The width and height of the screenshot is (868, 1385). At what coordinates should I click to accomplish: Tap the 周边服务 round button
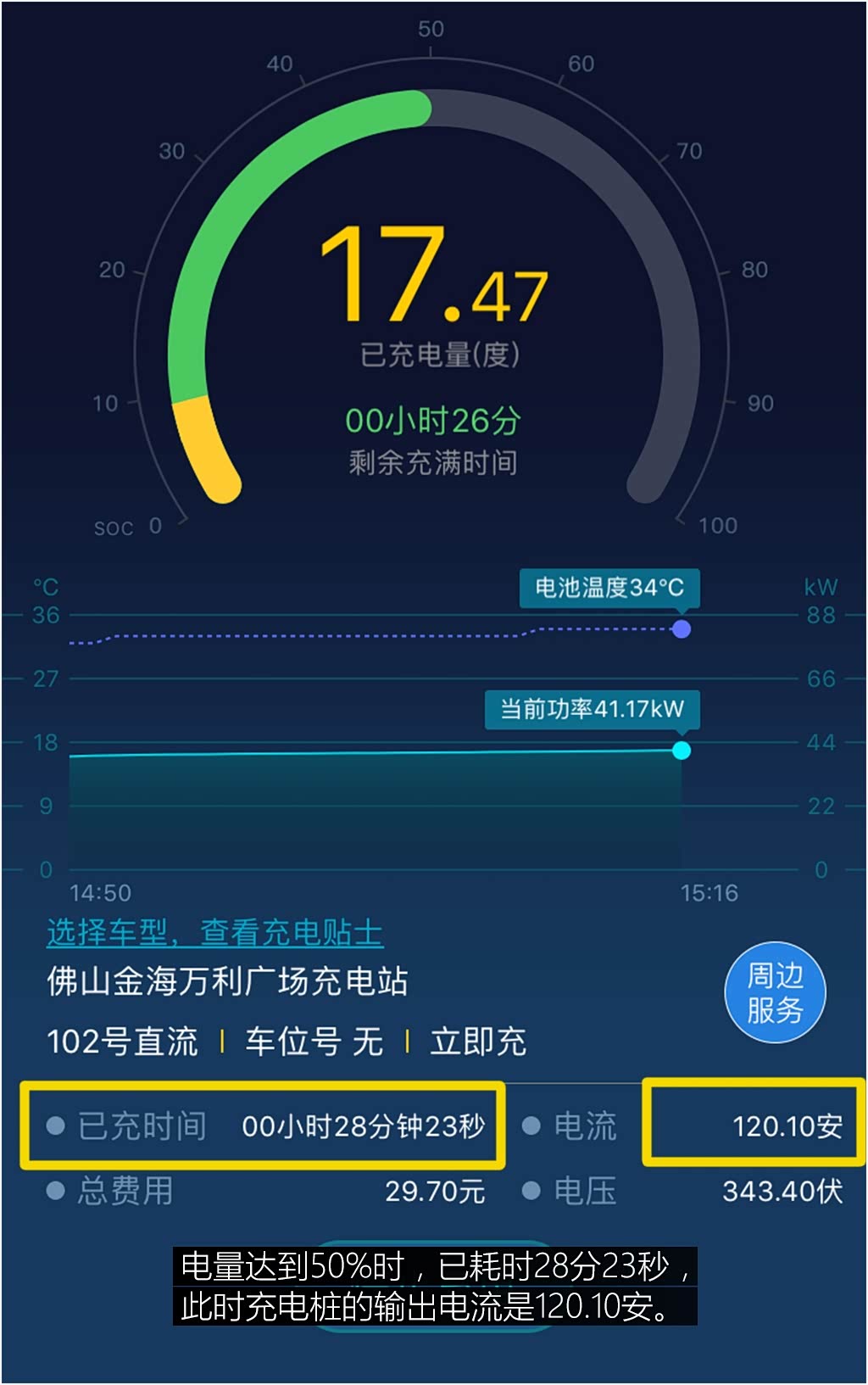[x=775, y=992]
